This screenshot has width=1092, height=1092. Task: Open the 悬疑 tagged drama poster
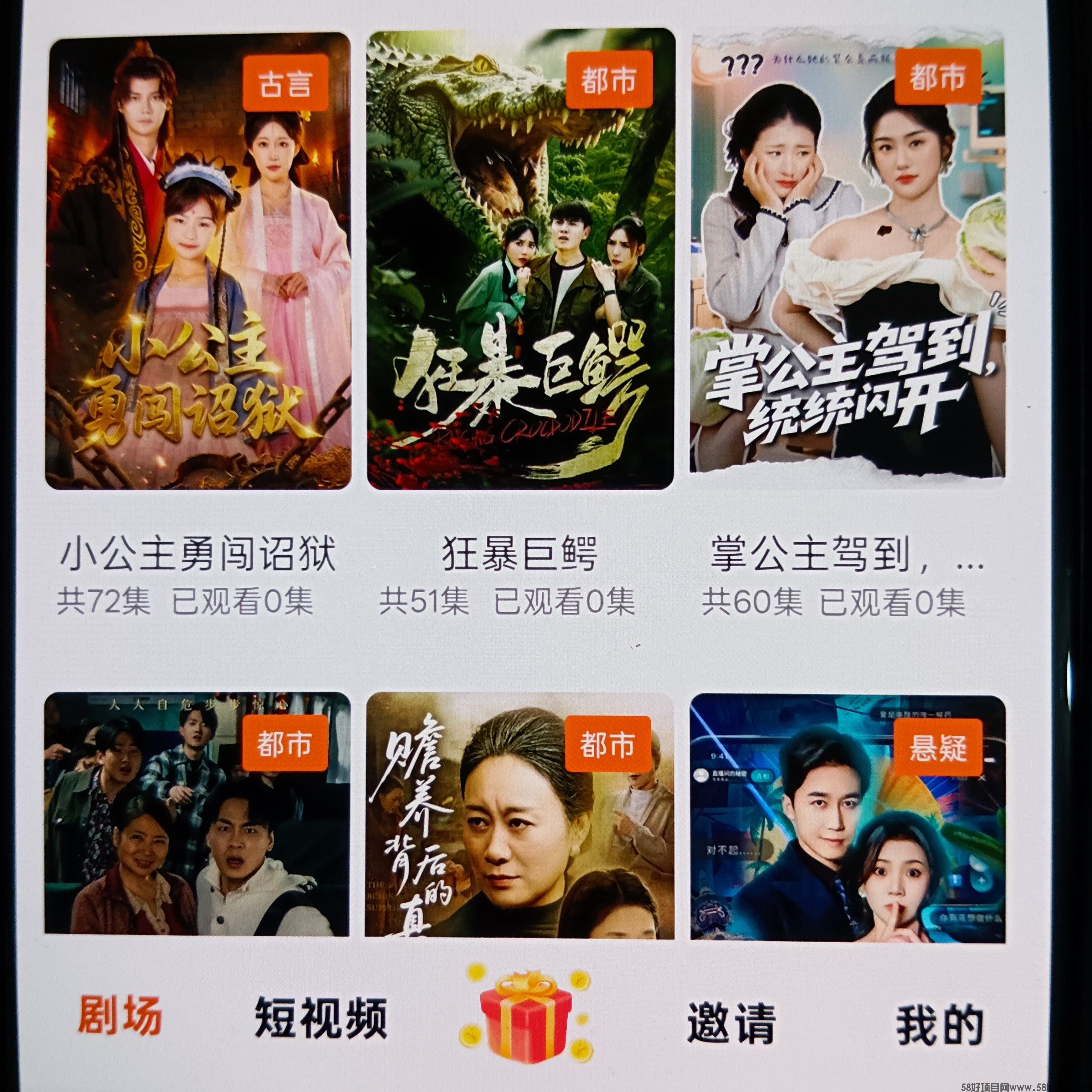(847, 818)
